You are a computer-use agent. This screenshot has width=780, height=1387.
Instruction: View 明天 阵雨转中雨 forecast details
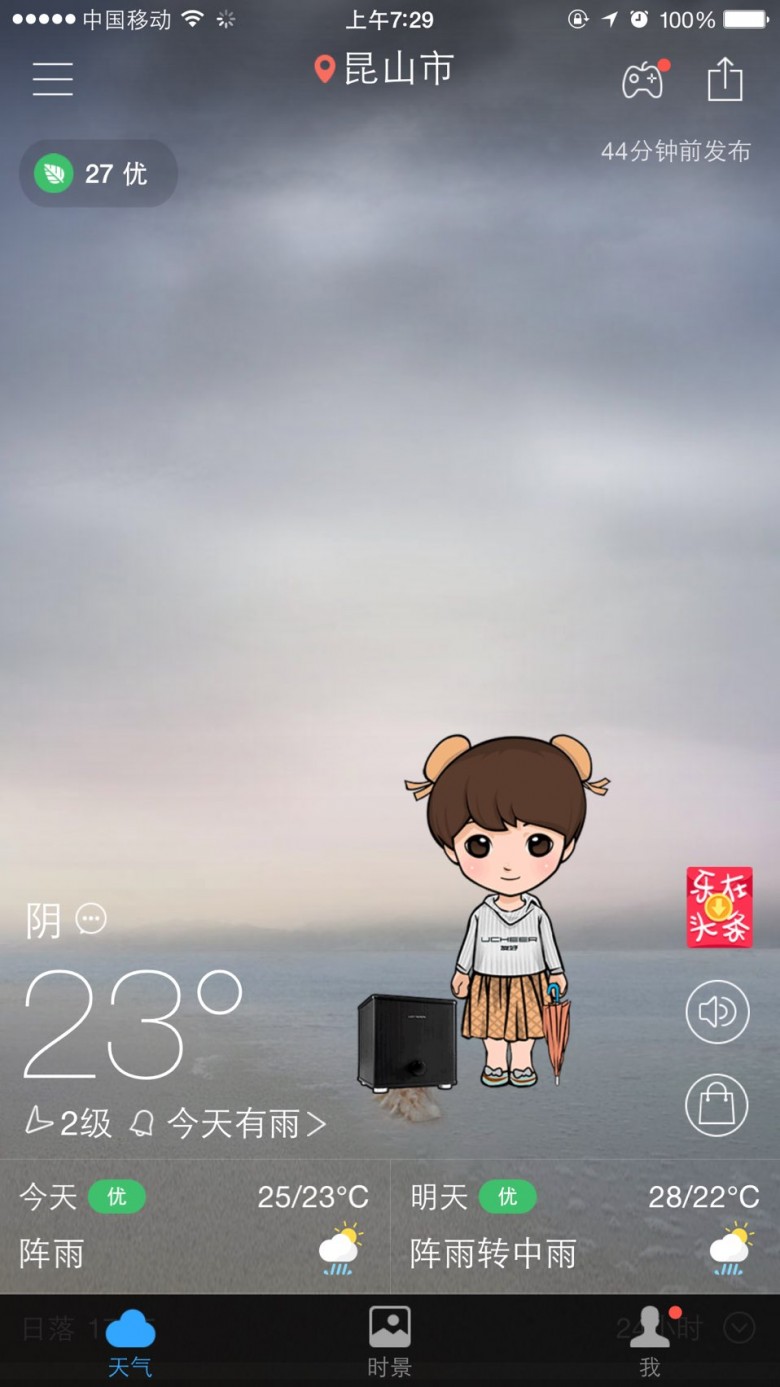[x=585, y=1226]
